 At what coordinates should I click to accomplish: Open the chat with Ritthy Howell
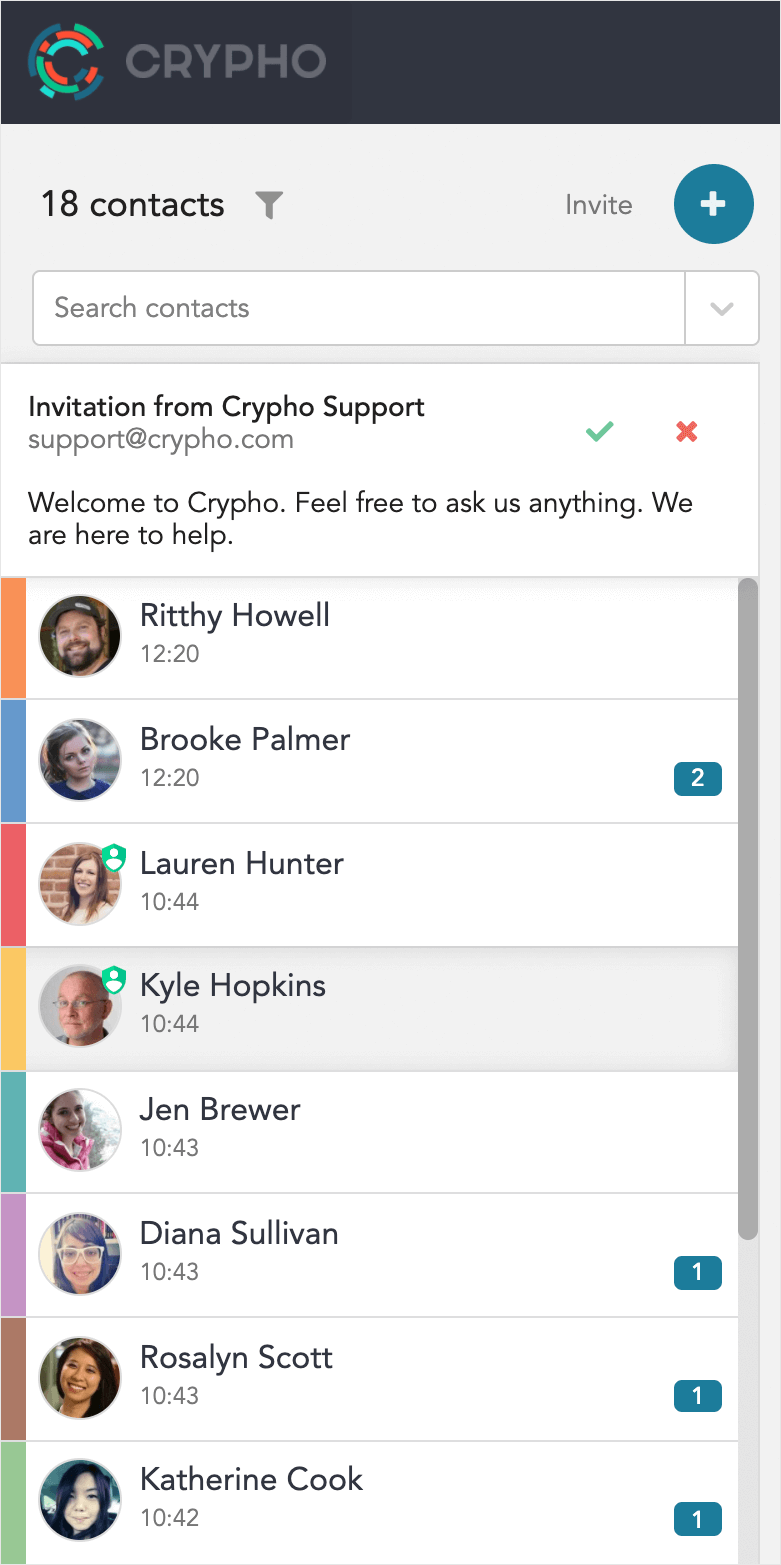tap(380, 637)
